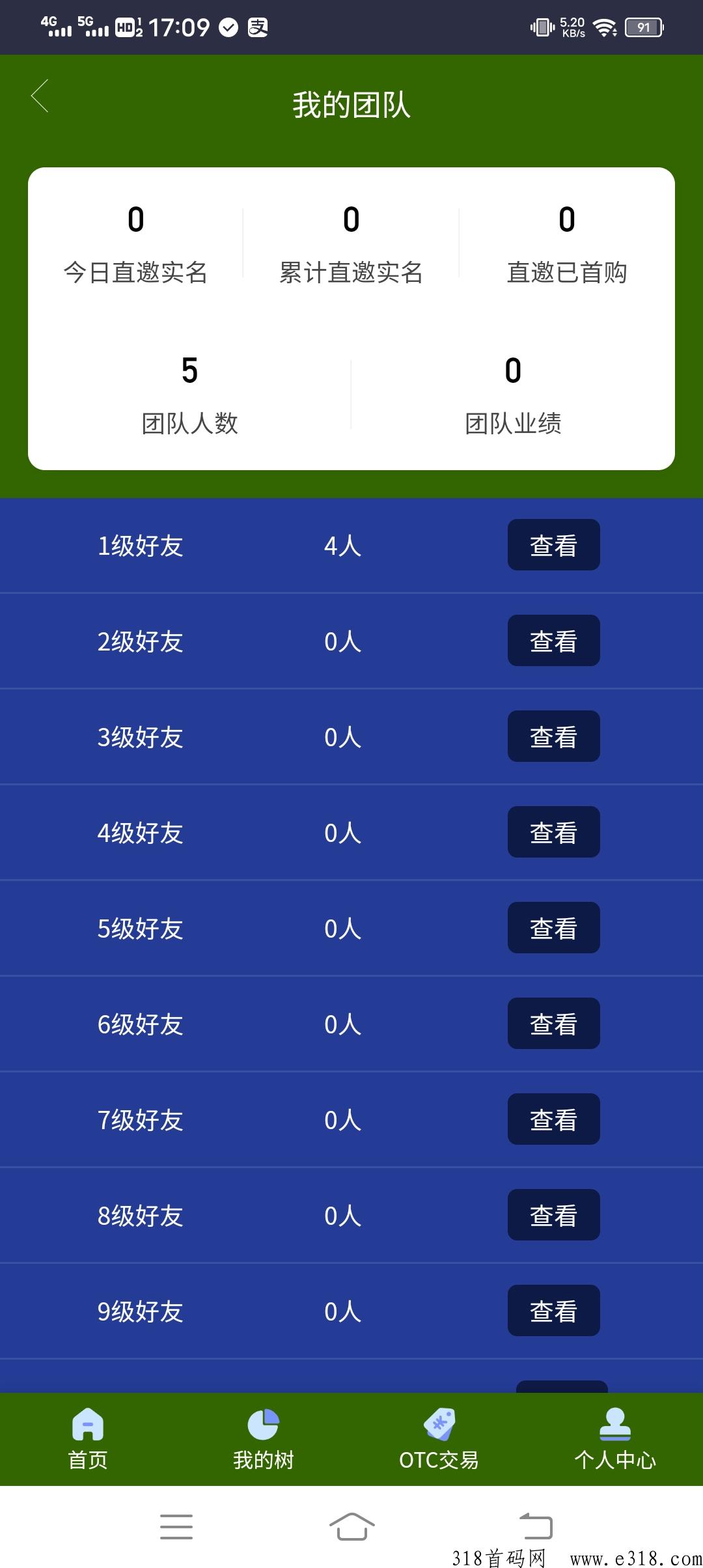703x1568 pixels.
Task: Open 查看 next to 3级好友
Action: pos(553,736)
